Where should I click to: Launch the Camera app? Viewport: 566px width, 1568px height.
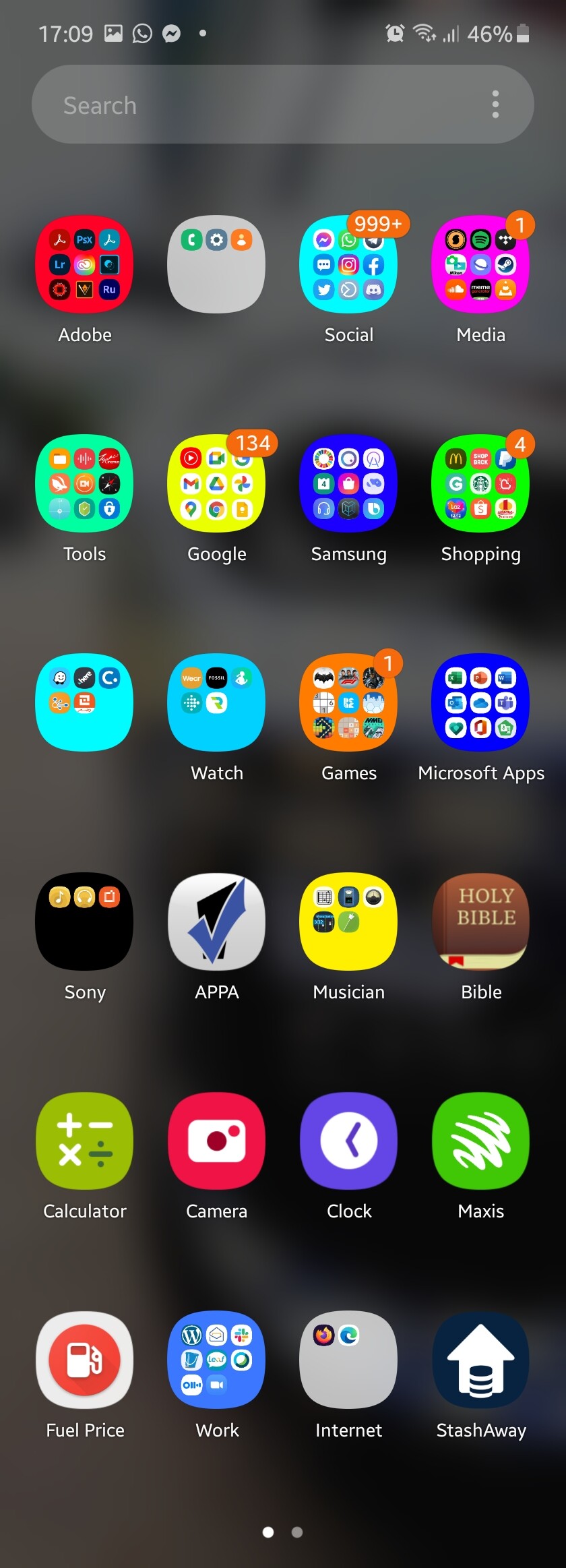(216, 1141)
